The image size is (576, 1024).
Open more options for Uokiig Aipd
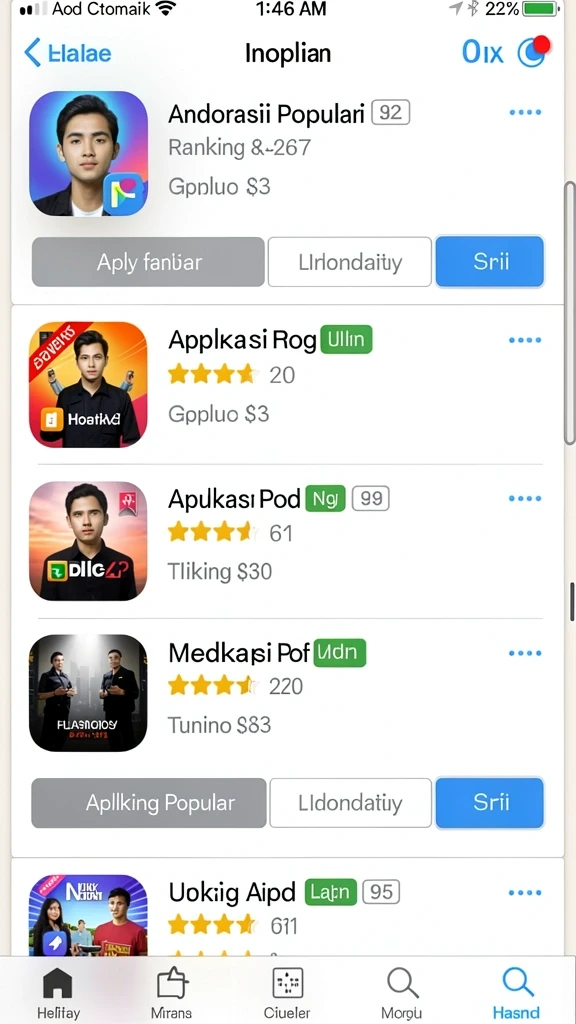525,893
